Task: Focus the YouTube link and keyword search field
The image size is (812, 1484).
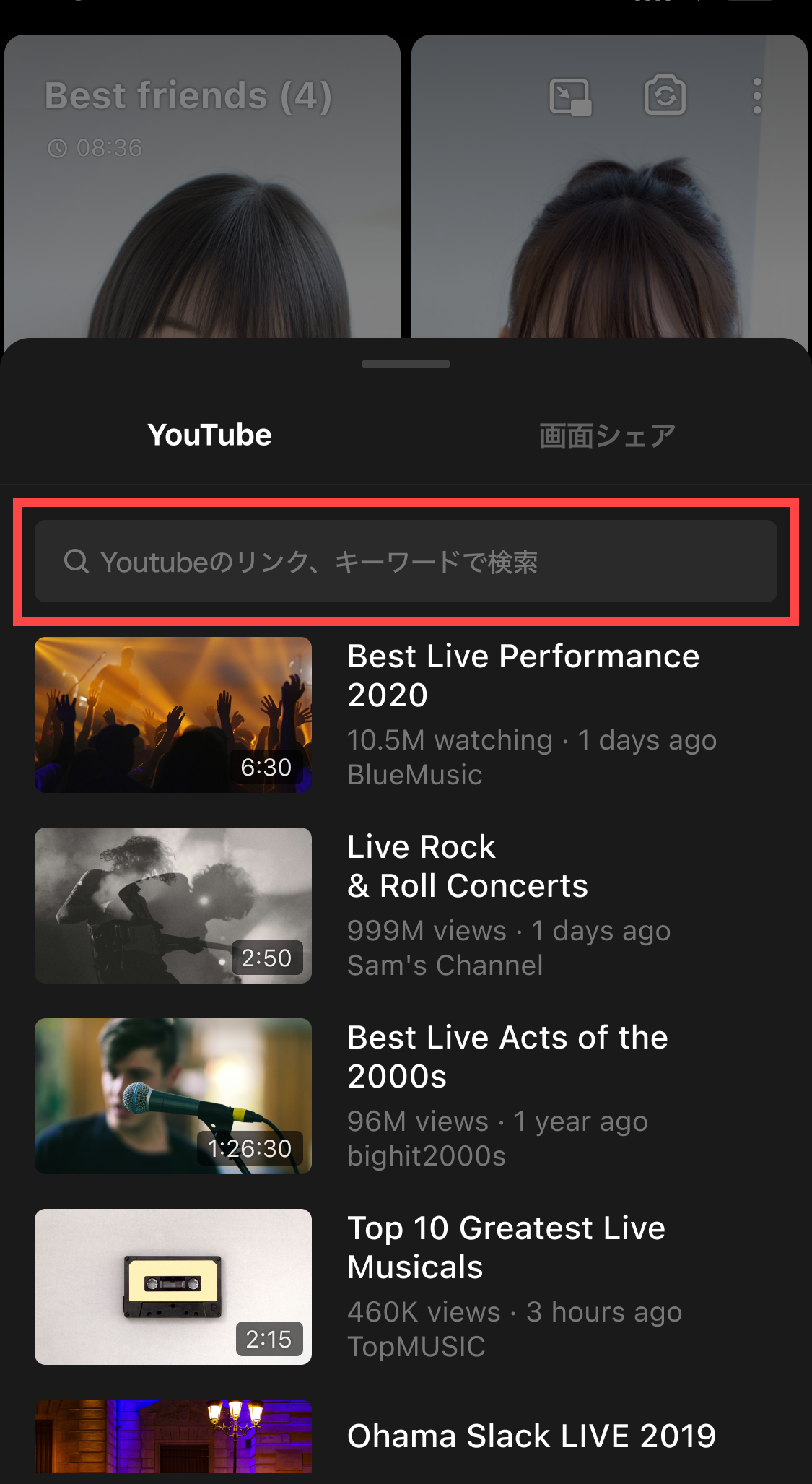Action: pos(406,562)
